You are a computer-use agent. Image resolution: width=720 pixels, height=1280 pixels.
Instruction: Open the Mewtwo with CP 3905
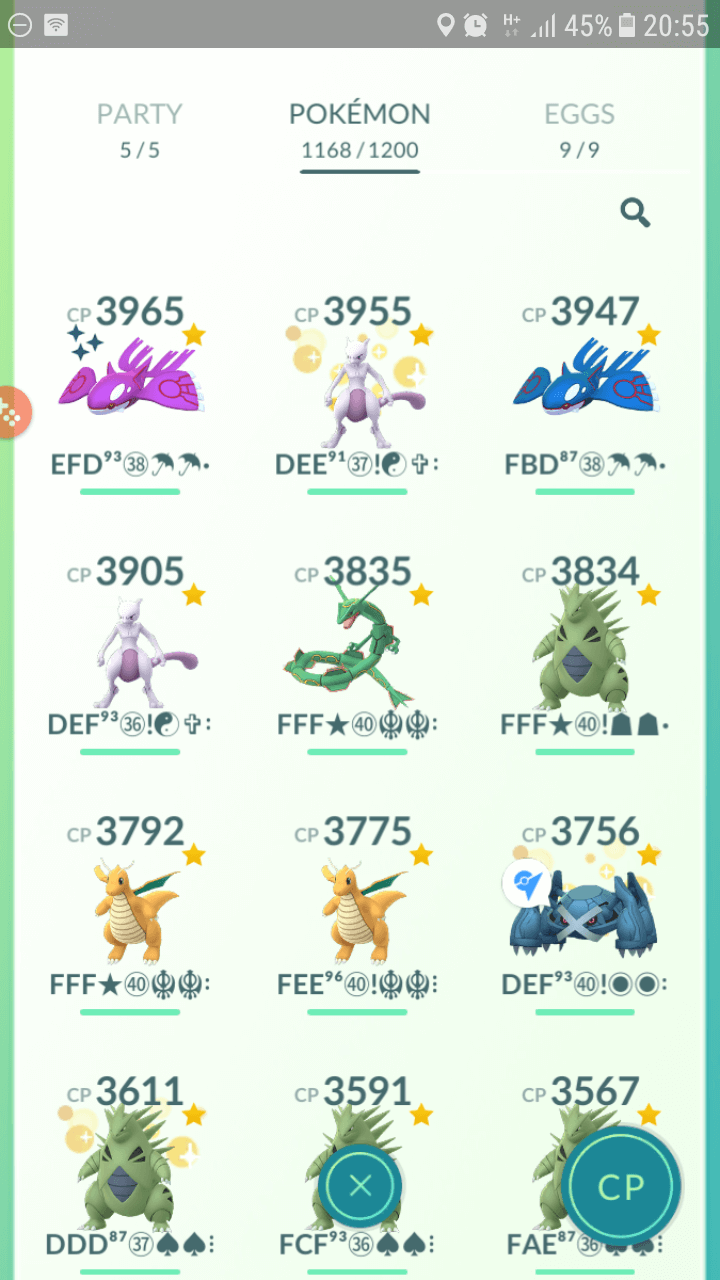(x=130, y=650)
